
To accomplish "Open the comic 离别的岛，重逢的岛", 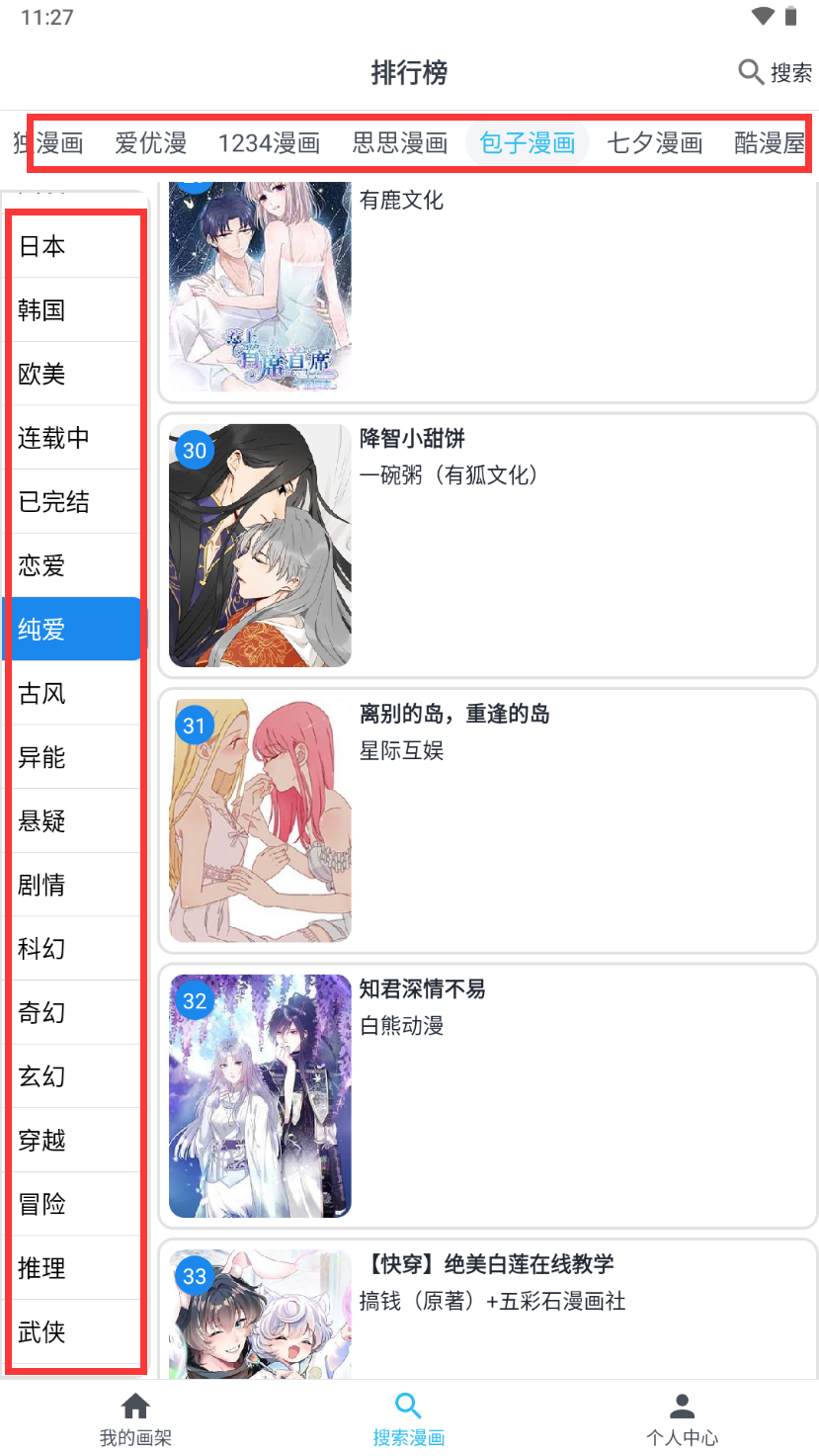I will (487, 820).
